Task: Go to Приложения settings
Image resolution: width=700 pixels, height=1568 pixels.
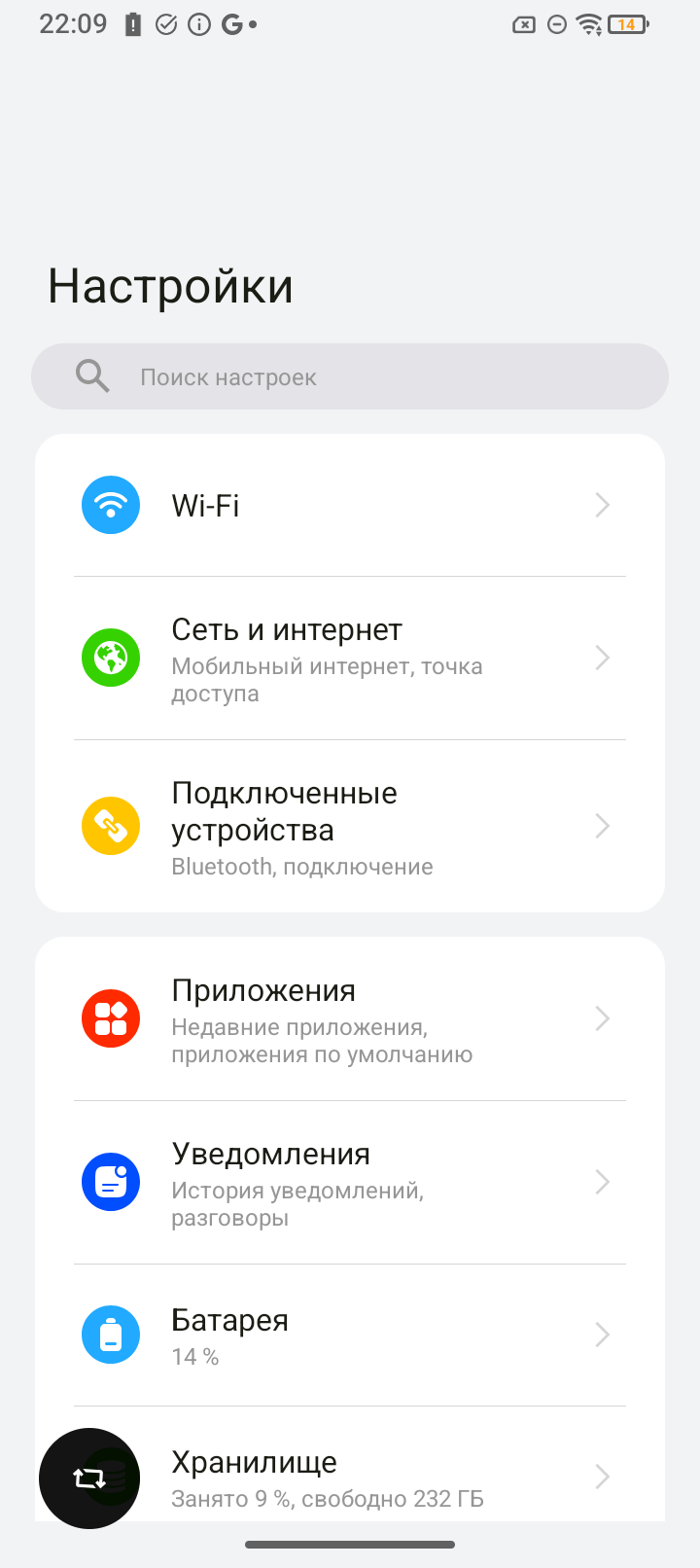Action: [350, 1019]
